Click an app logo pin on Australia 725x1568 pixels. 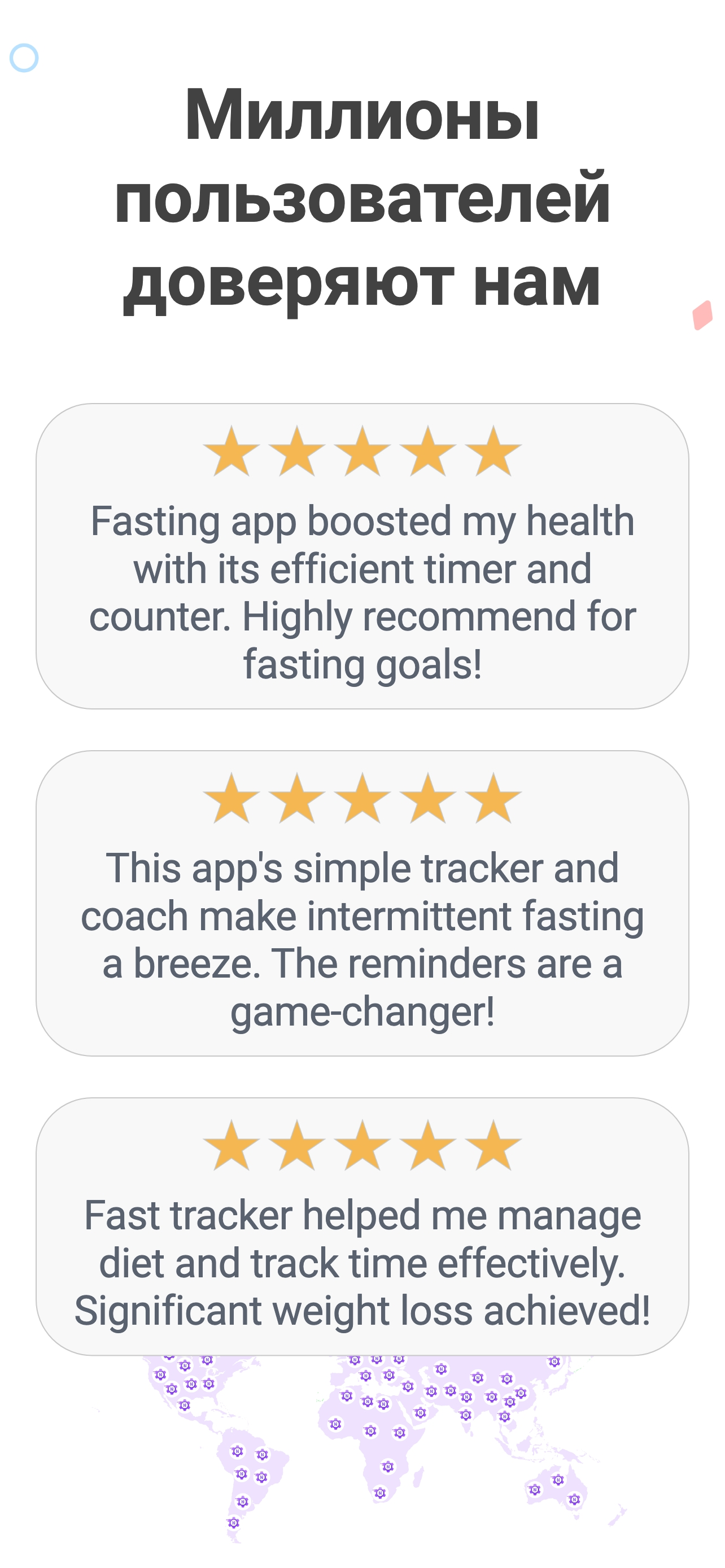coord(558,1481)
